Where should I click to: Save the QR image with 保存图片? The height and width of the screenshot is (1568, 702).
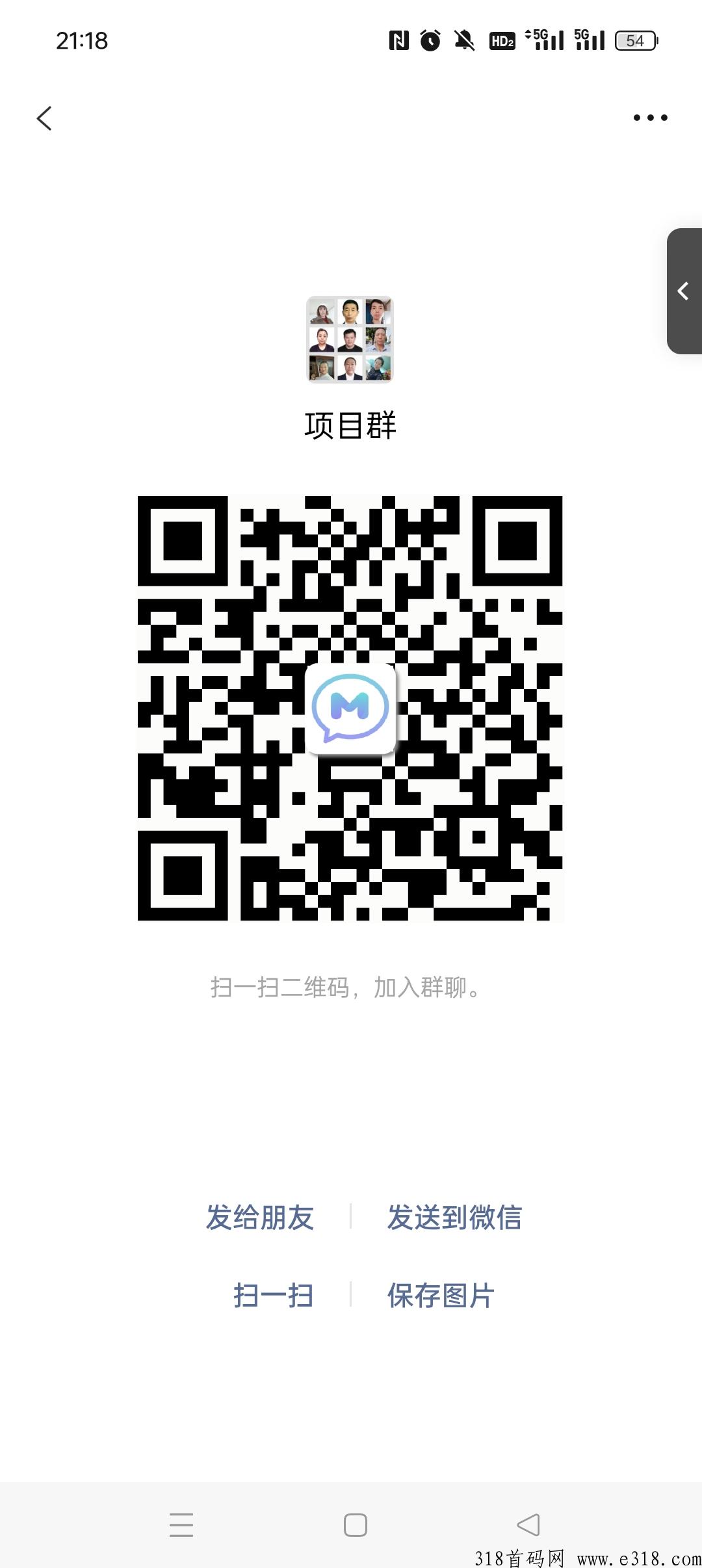pyautogui.click(x=441, y=1295)
